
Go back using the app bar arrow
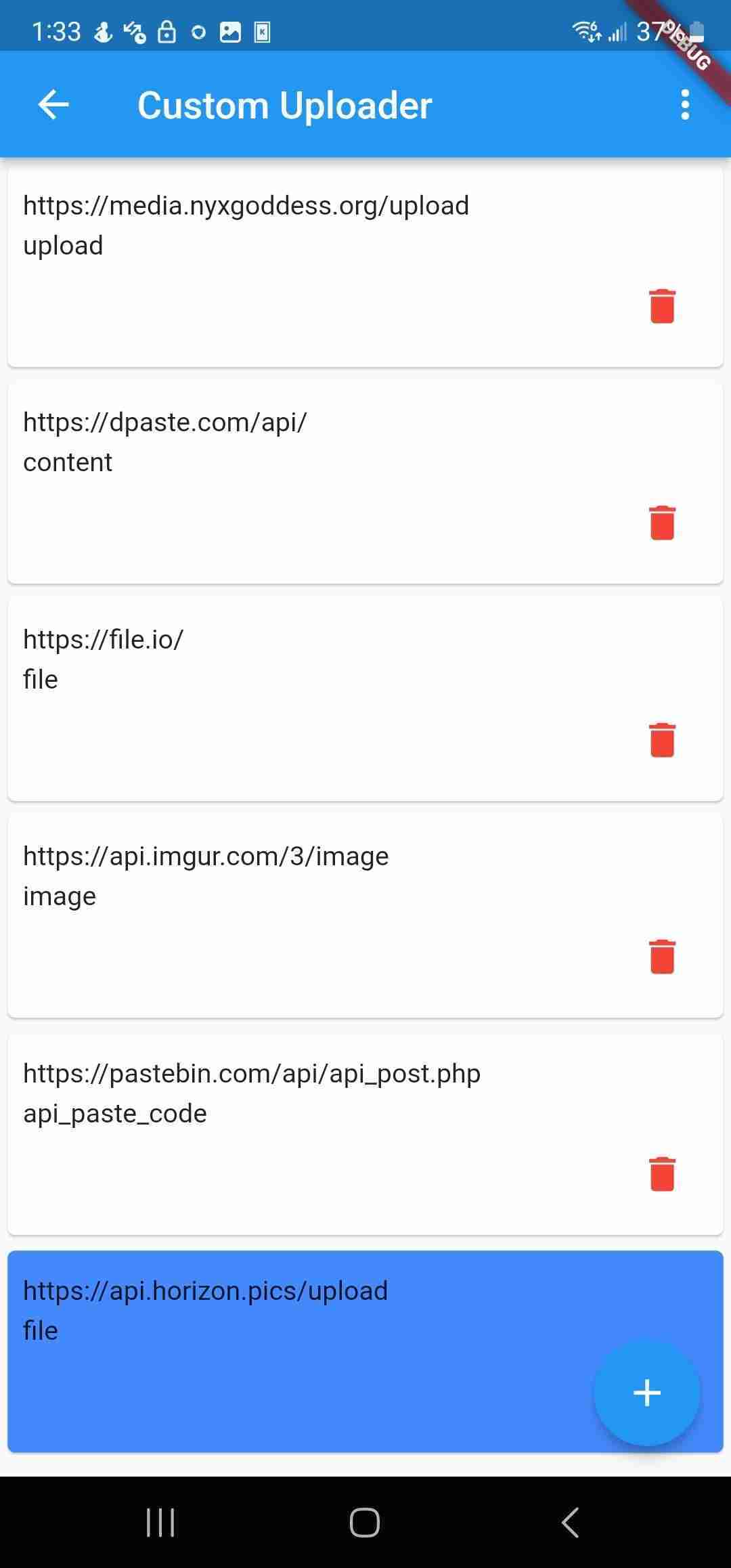[x=53, y=105]
